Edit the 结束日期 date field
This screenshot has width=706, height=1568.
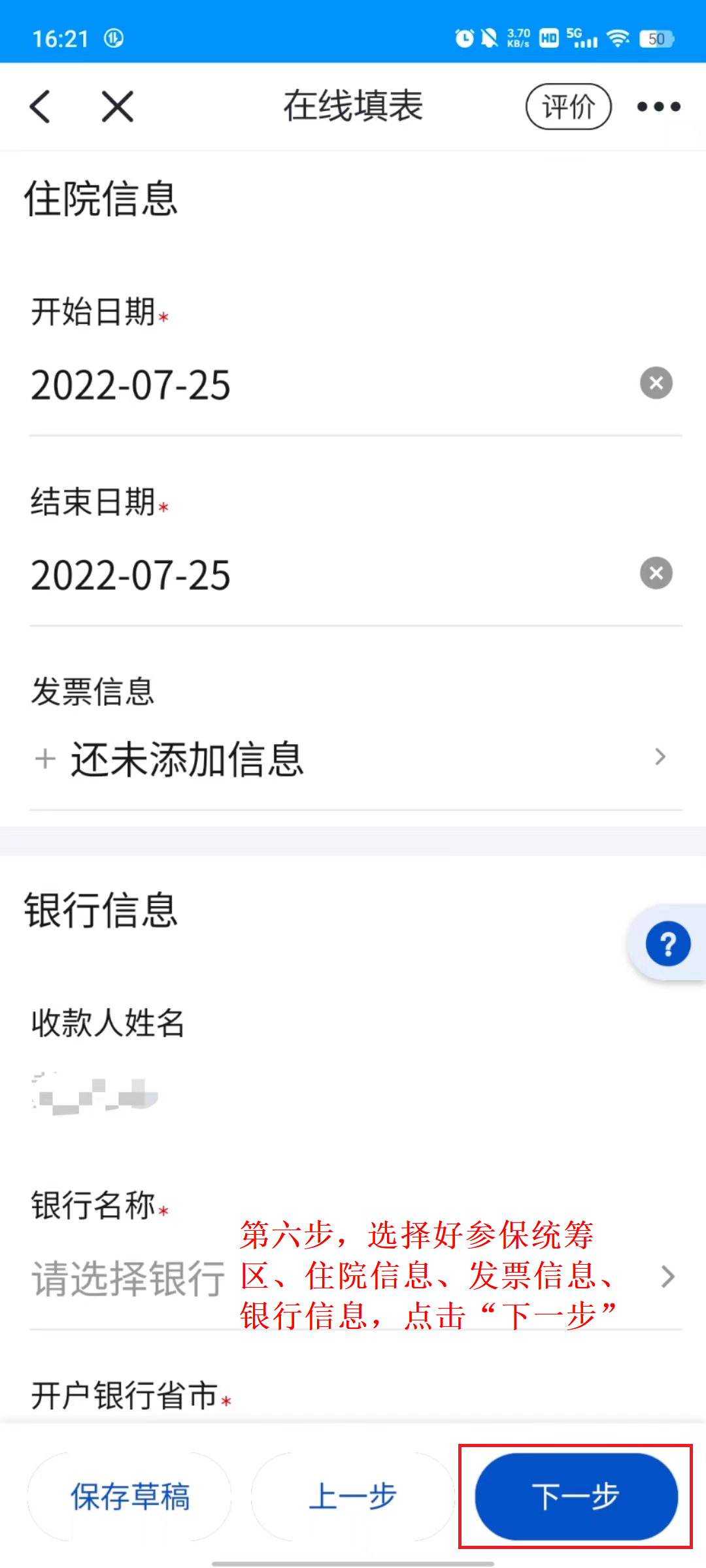pyautogui.click(x=261, y=575)
